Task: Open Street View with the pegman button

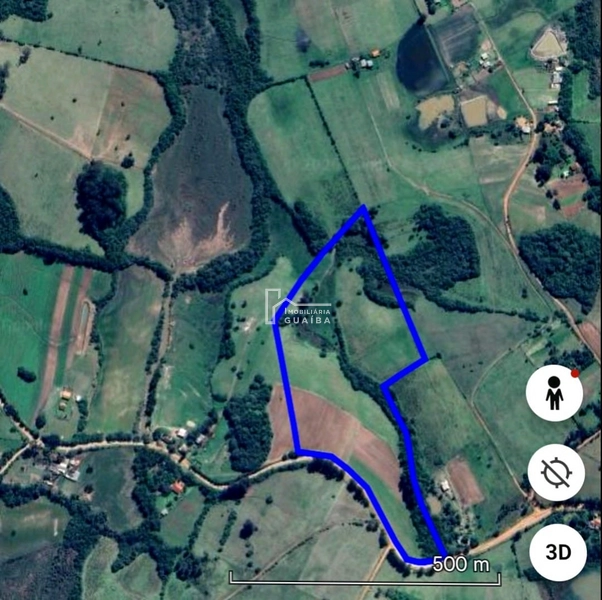Action: (x=555, y=393)
